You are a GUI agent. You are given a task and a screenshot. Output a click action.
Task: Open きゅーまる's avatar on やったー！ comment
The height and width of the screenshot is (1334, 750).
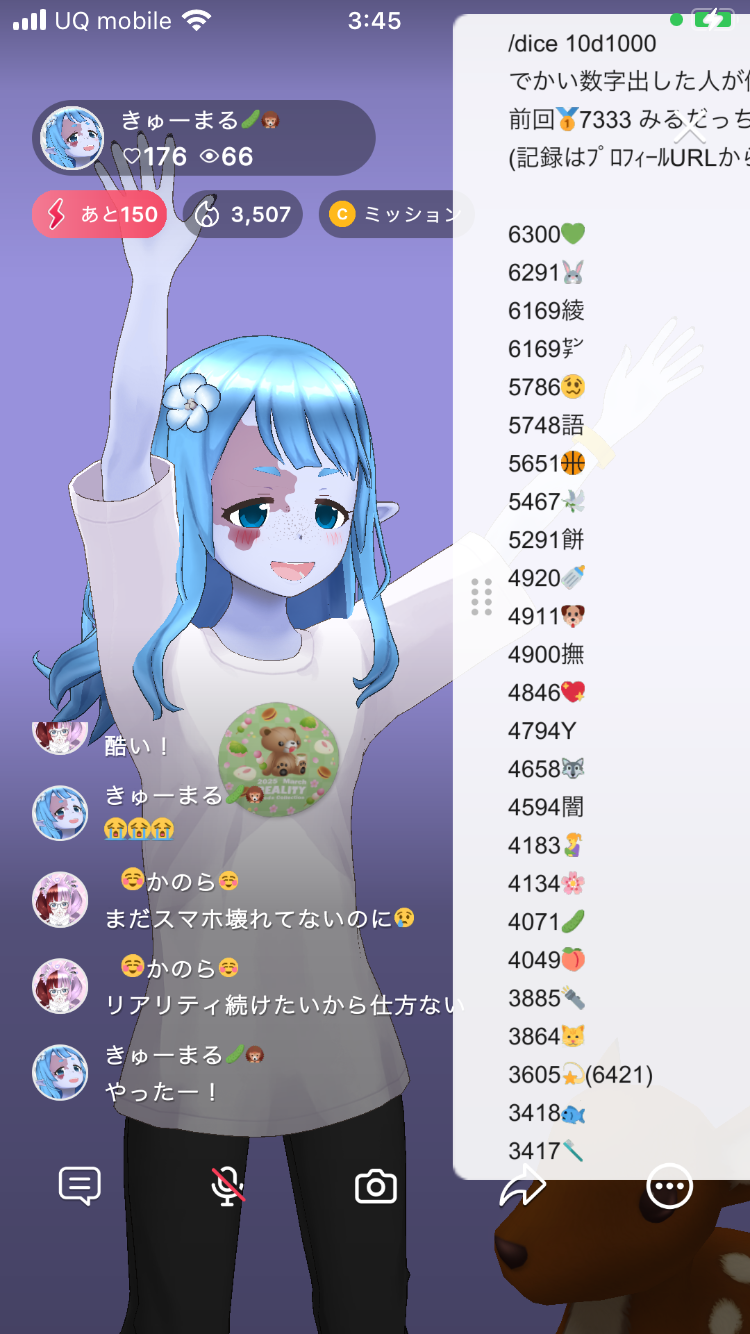[x=60, y=1072]
